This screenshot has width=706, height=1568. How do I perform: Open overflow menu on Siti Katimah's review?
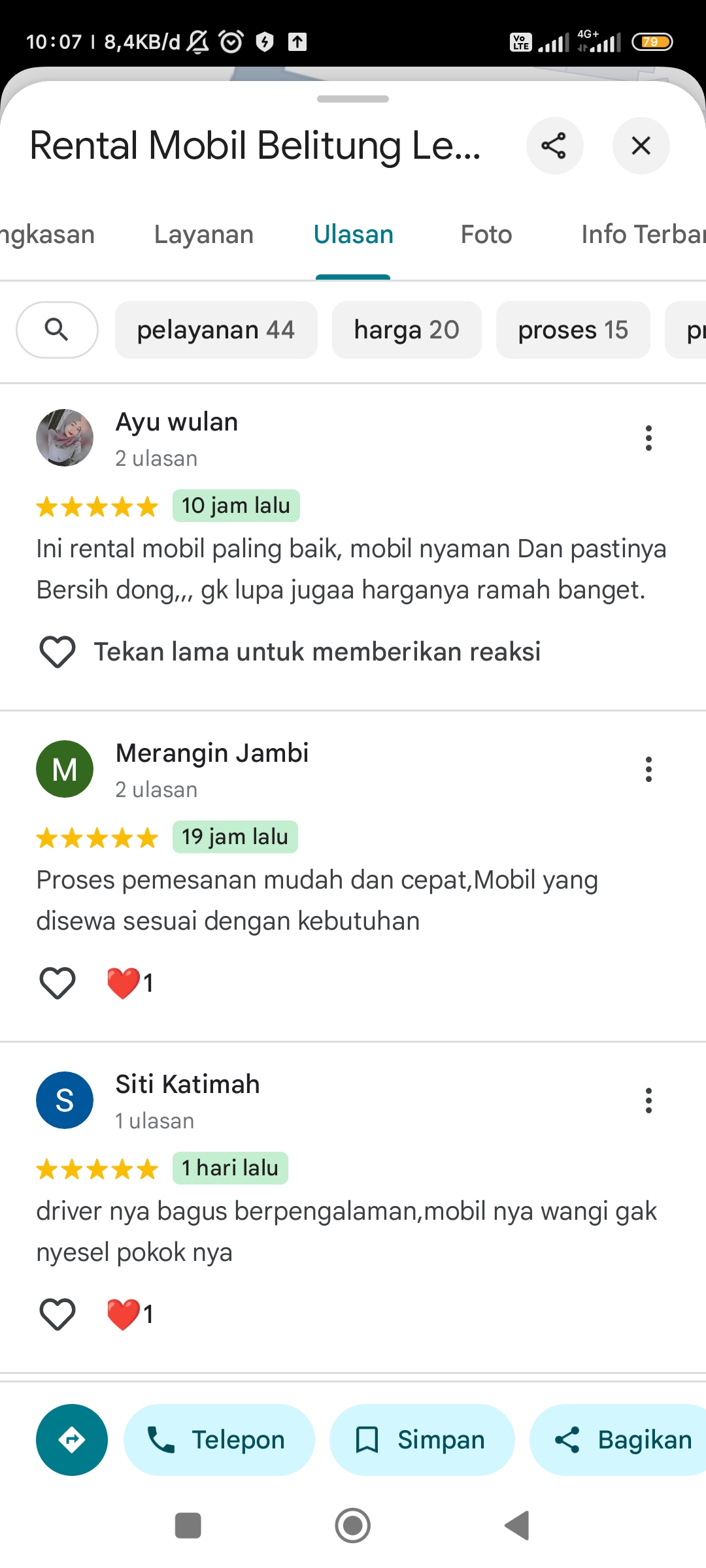(648, 1101)
